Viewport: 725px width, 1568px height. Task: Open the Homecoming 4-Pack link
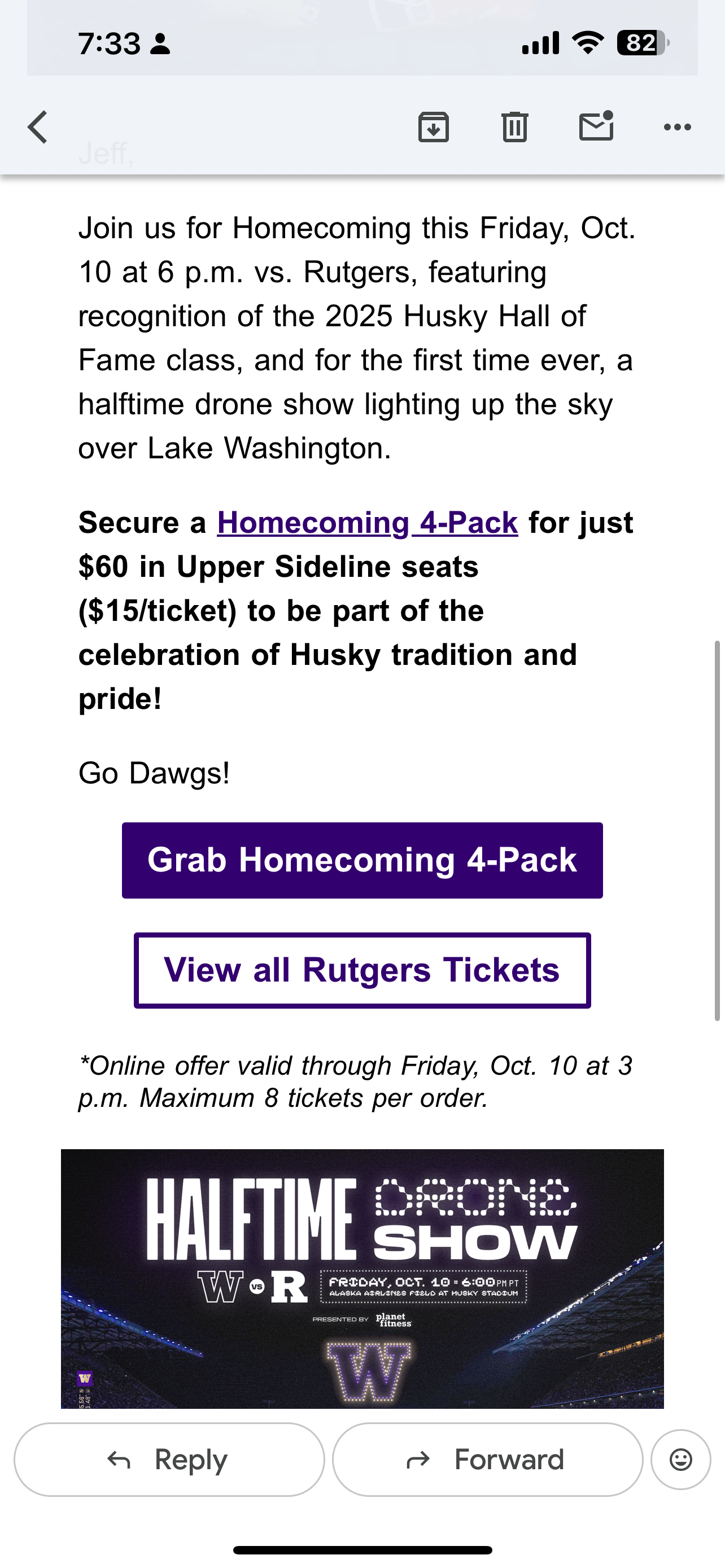pyautogui.click(x=367, y=523)
